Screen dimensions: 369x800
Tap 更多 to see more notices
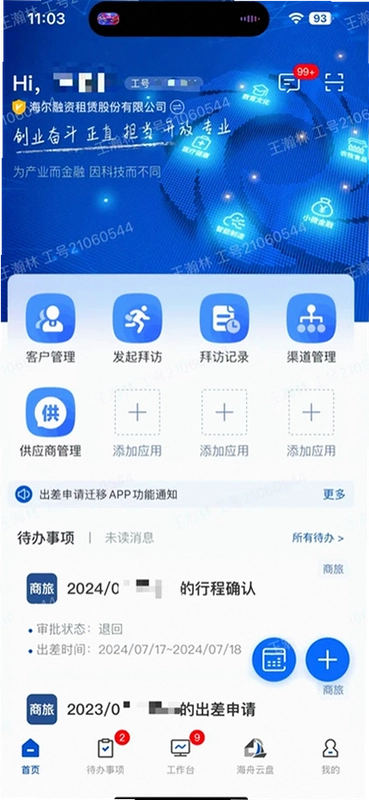pos(334,494)
